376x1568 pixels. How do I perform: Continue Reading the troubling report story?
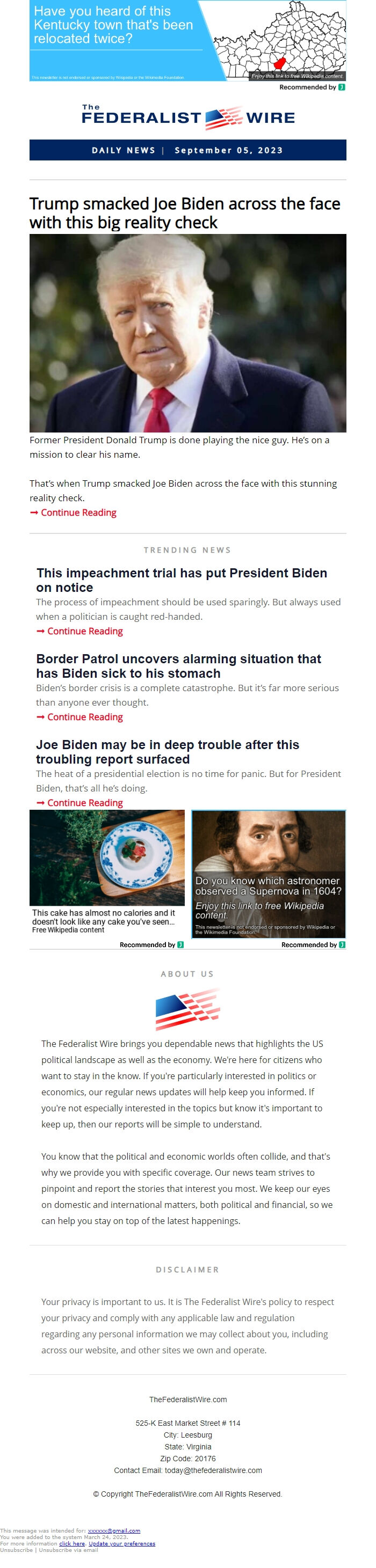point(85,803)
